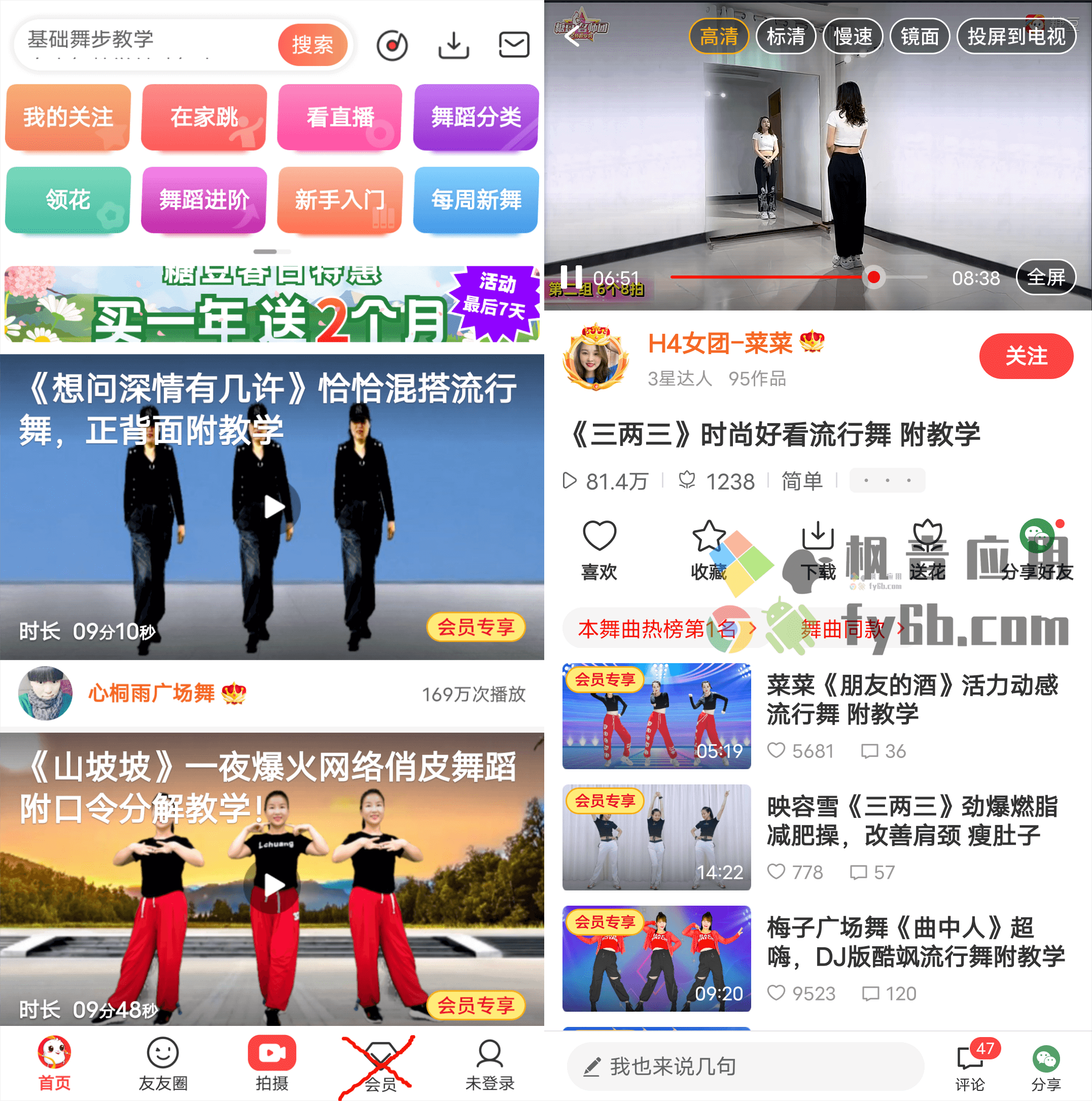Open the messages envelope icon

pos(514,45)
